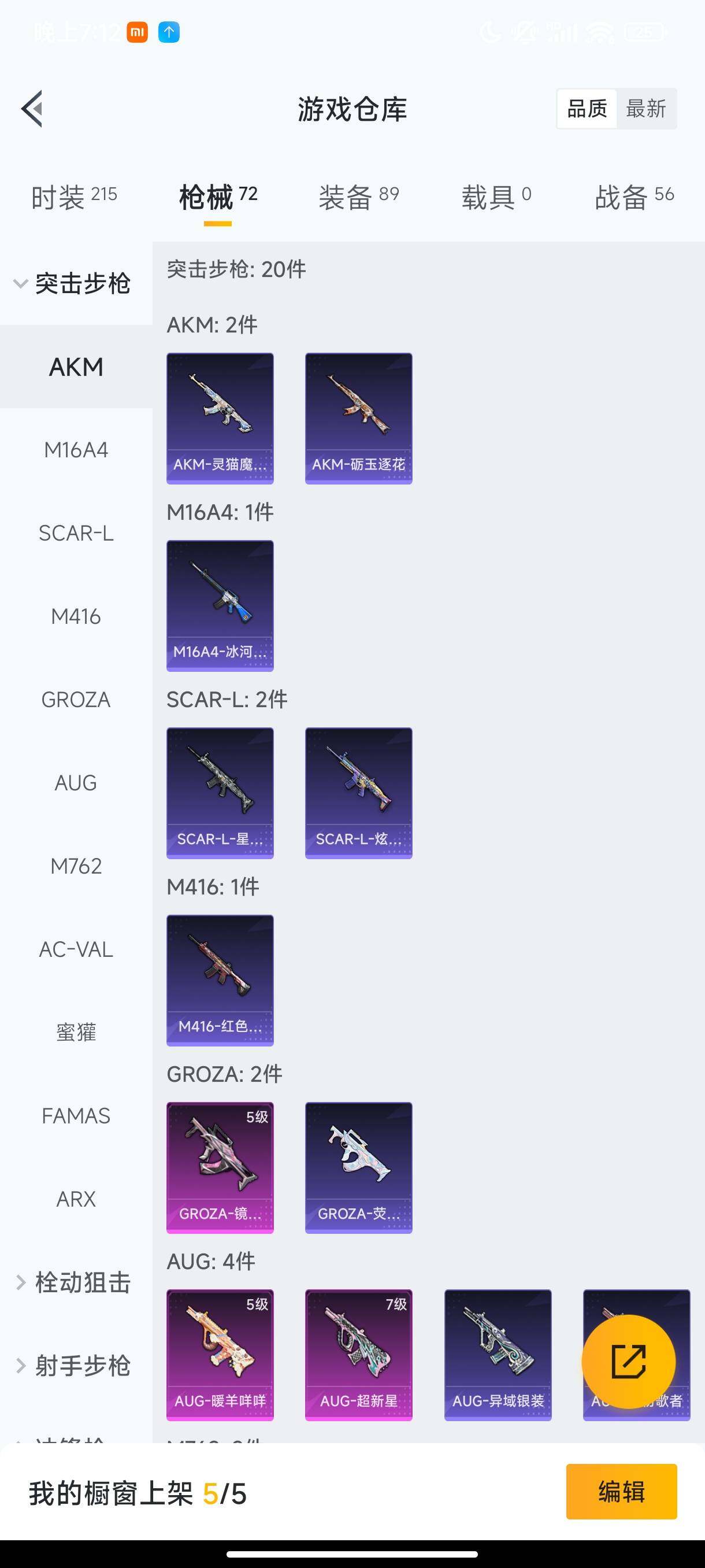Open the 战备 tab
This screenshot has height=1568, width=705.
pyautogui.click(x=634, y=197)
